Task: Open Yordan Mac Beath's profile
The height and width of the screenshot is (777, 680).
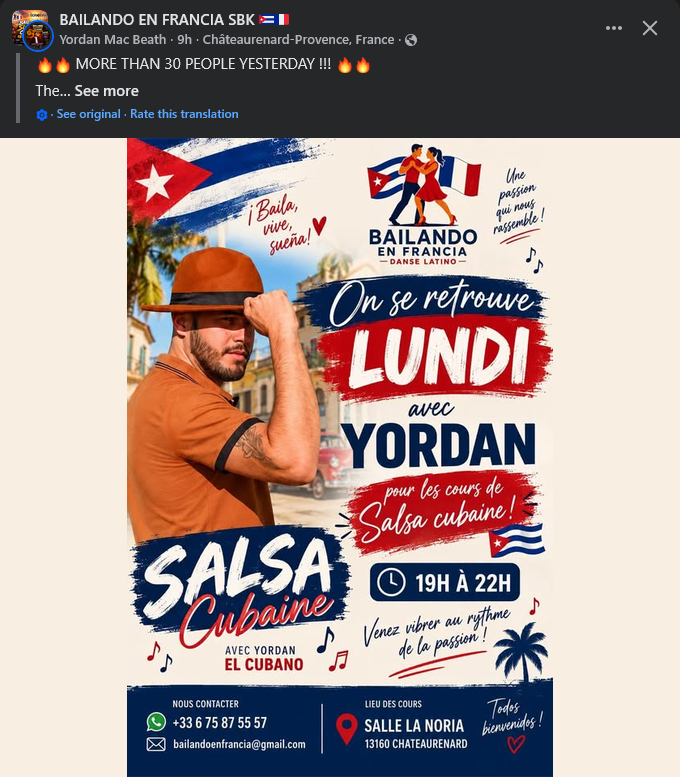Action: (x=113, y=40)
